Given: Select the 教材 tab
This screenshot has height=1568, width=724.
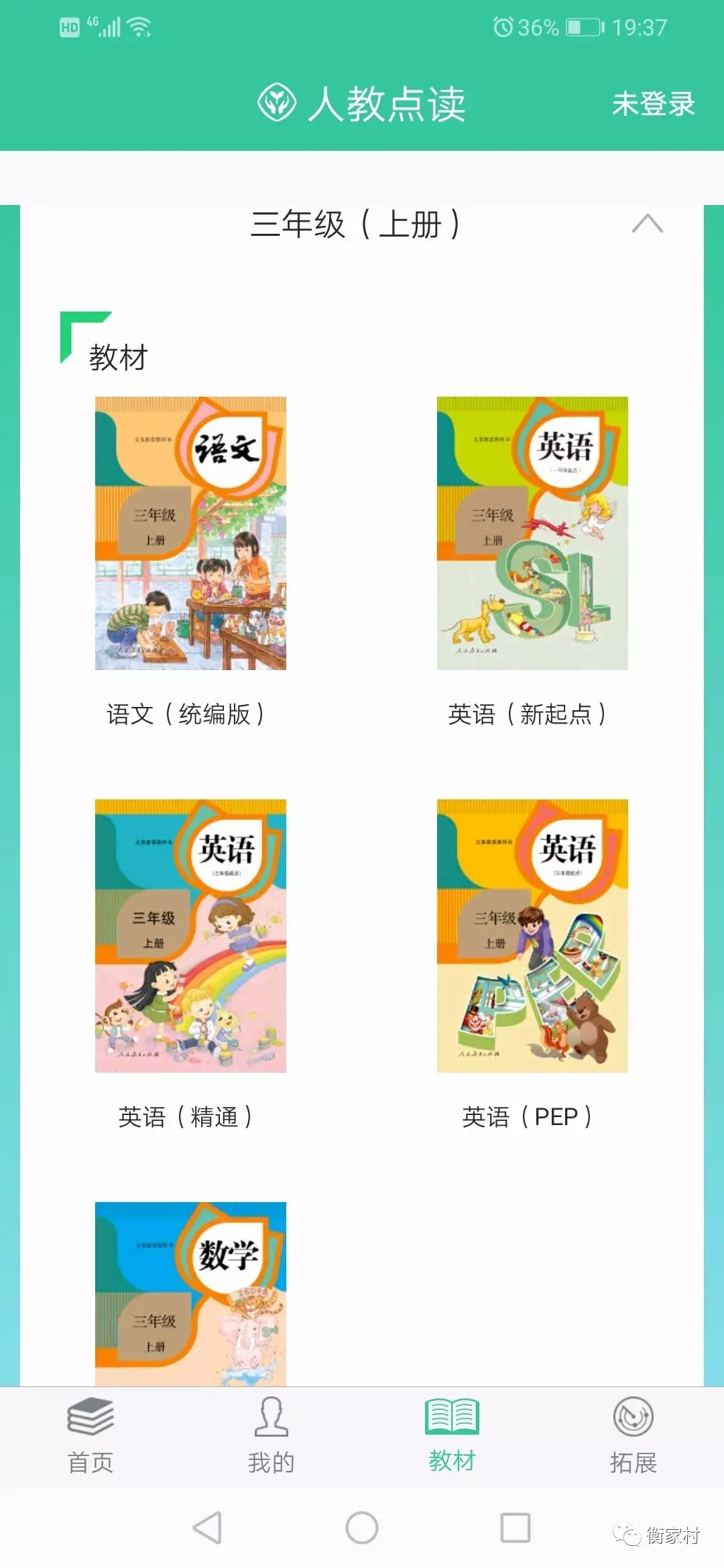Looking at the screenshot, I should pyautogui.click(x=452, y=1435).
